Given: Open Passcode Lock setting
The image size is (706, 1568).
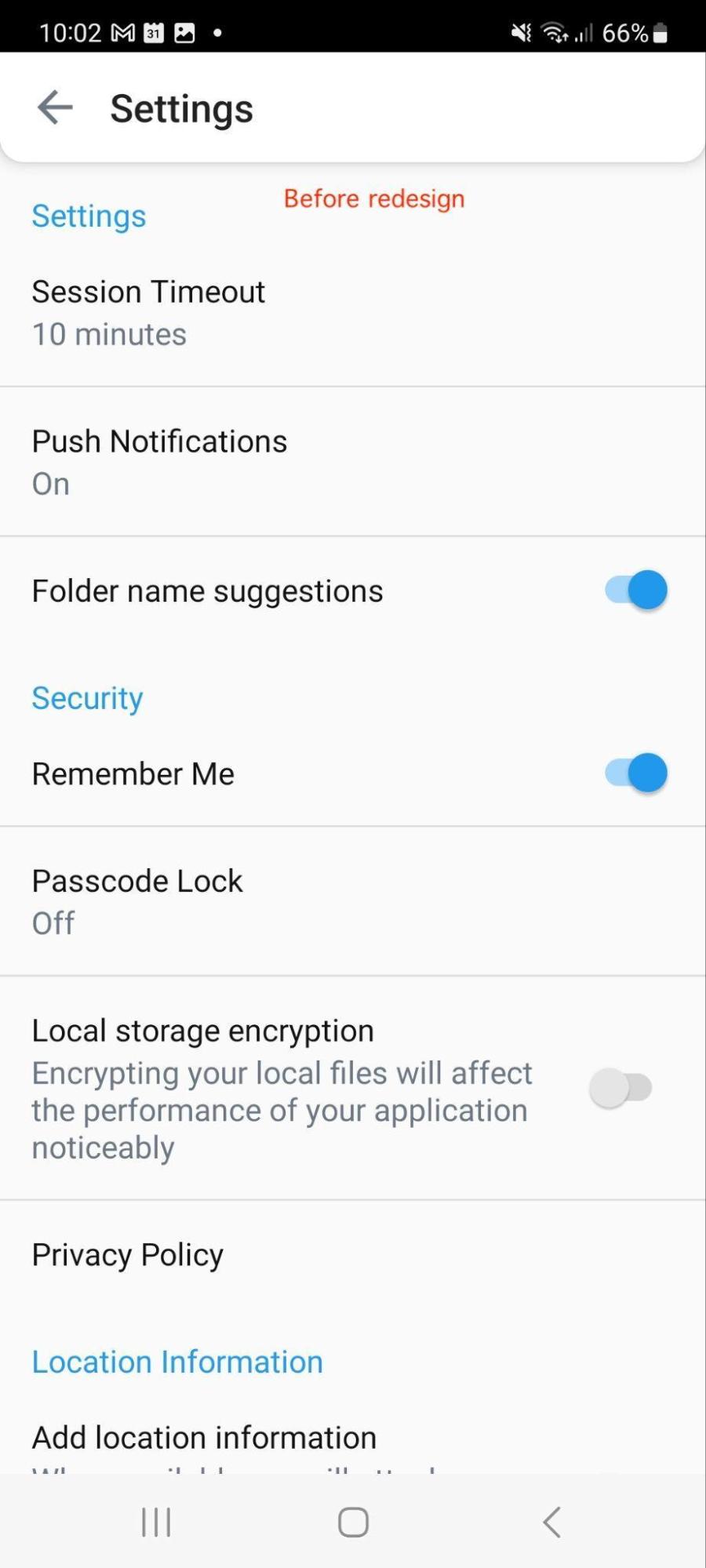Looking at the screenshot, I should click(x=353, y=901).
